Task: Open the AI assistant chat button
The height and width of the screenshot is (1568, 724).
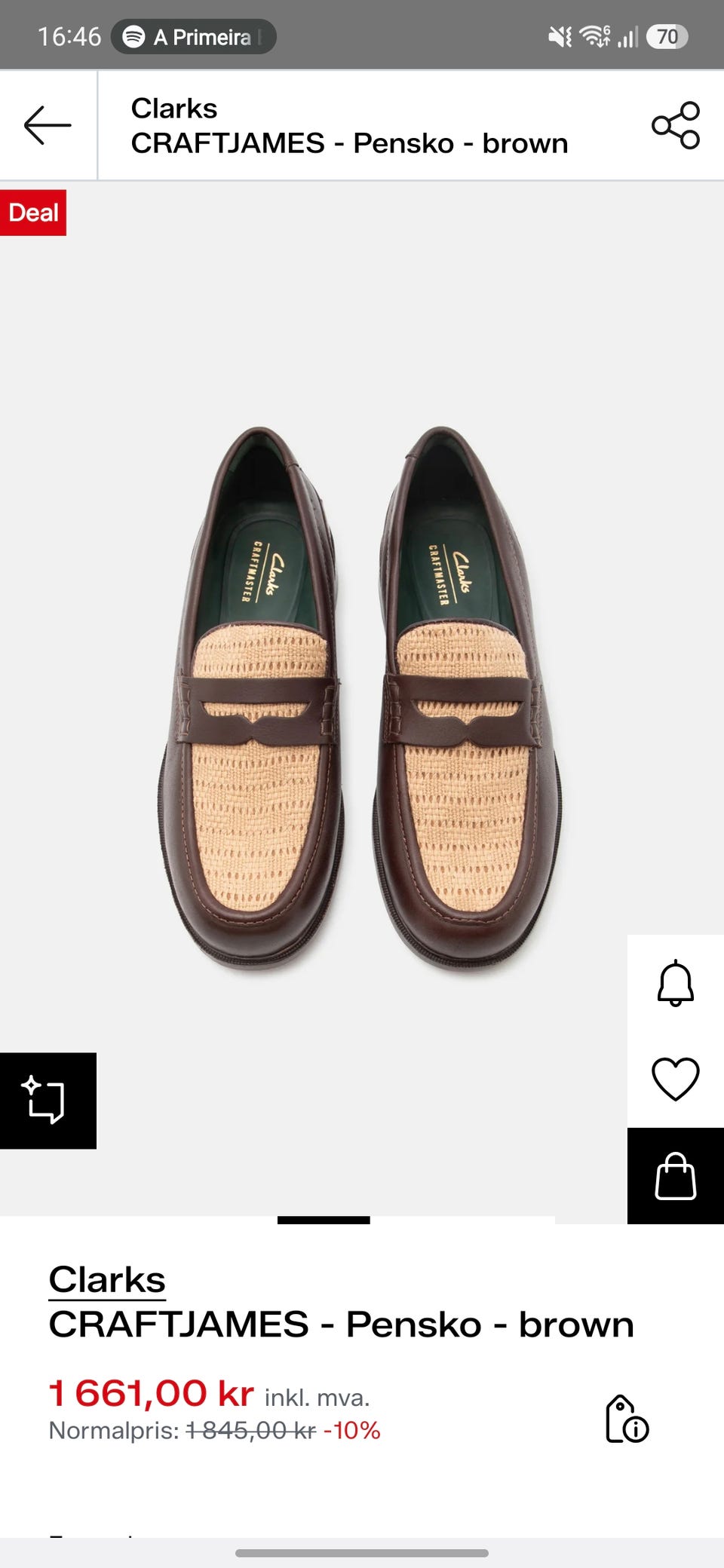Action: click(x=48, y=1101)
